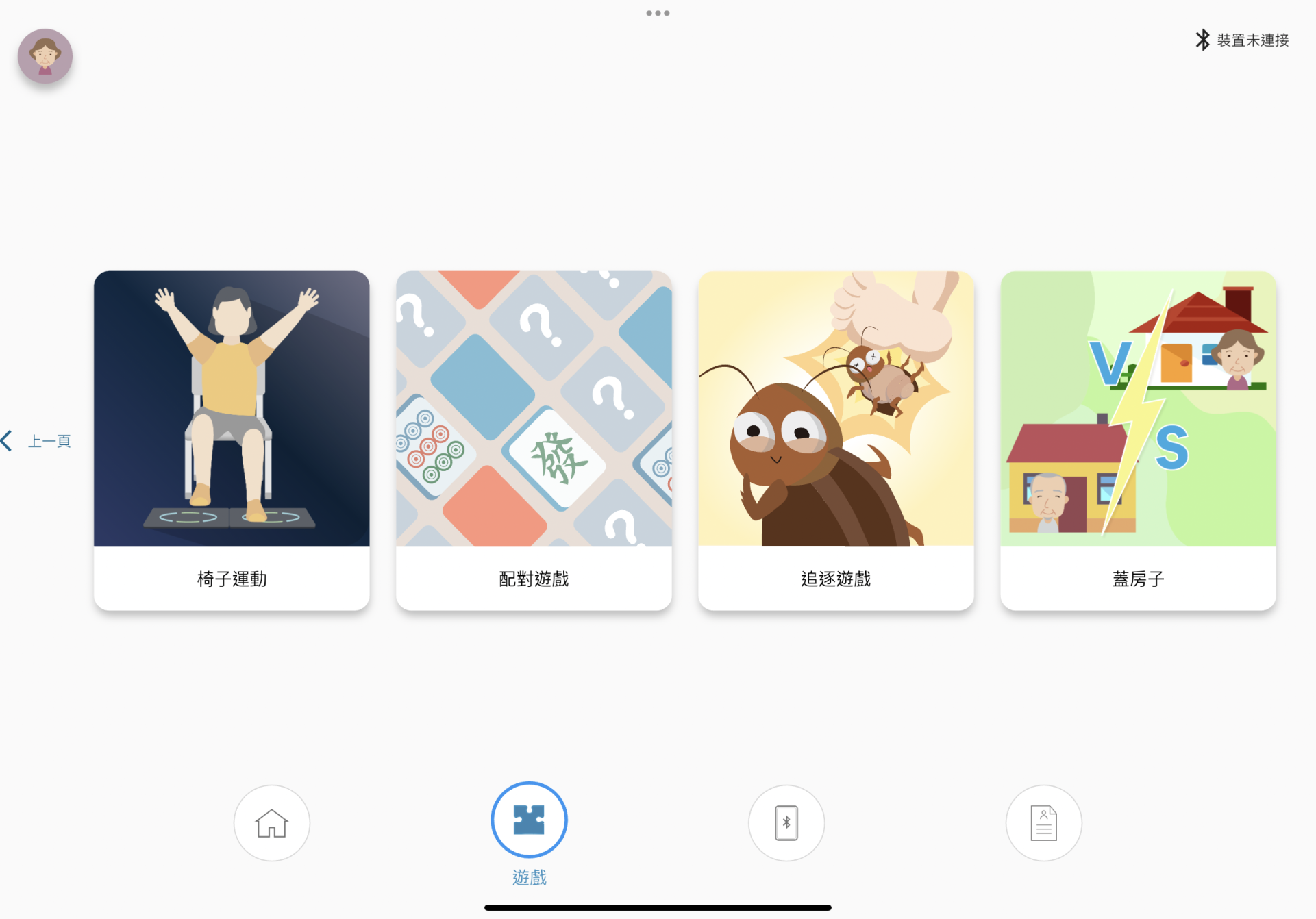Screen dimensions: 1316x919
Task: Launch the 追逐遊戲 card
Action: pos(836,440)
